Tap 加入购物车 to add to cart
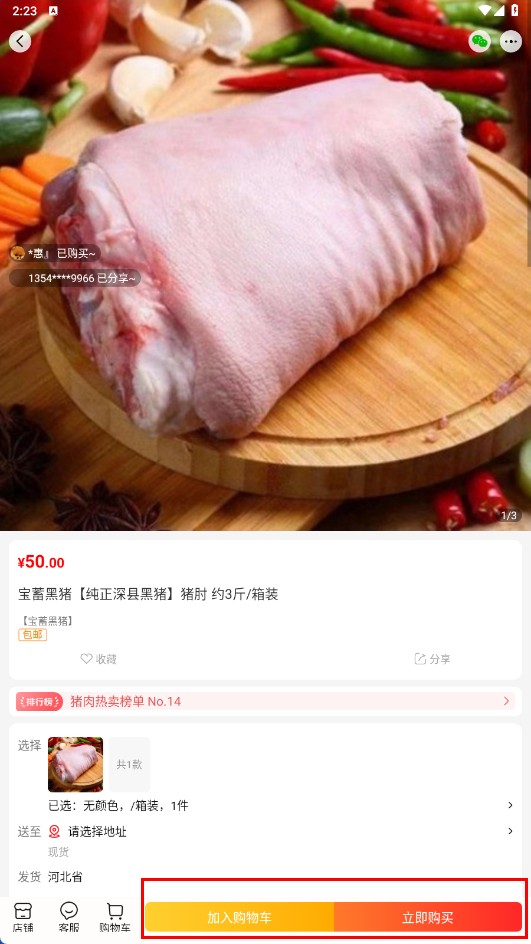 click(240, 918)
